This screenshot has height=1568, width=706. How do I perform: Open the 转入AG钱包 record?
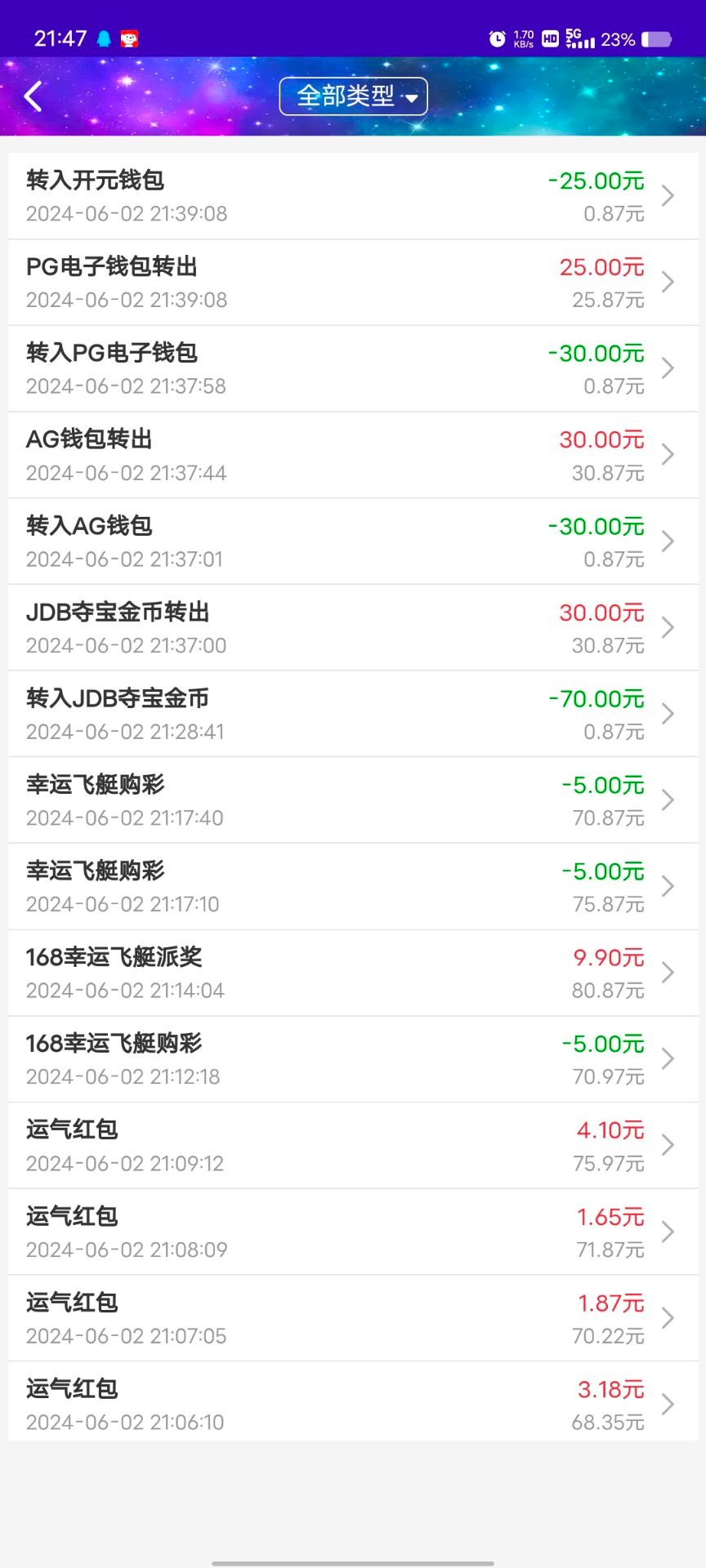[353, 541]
